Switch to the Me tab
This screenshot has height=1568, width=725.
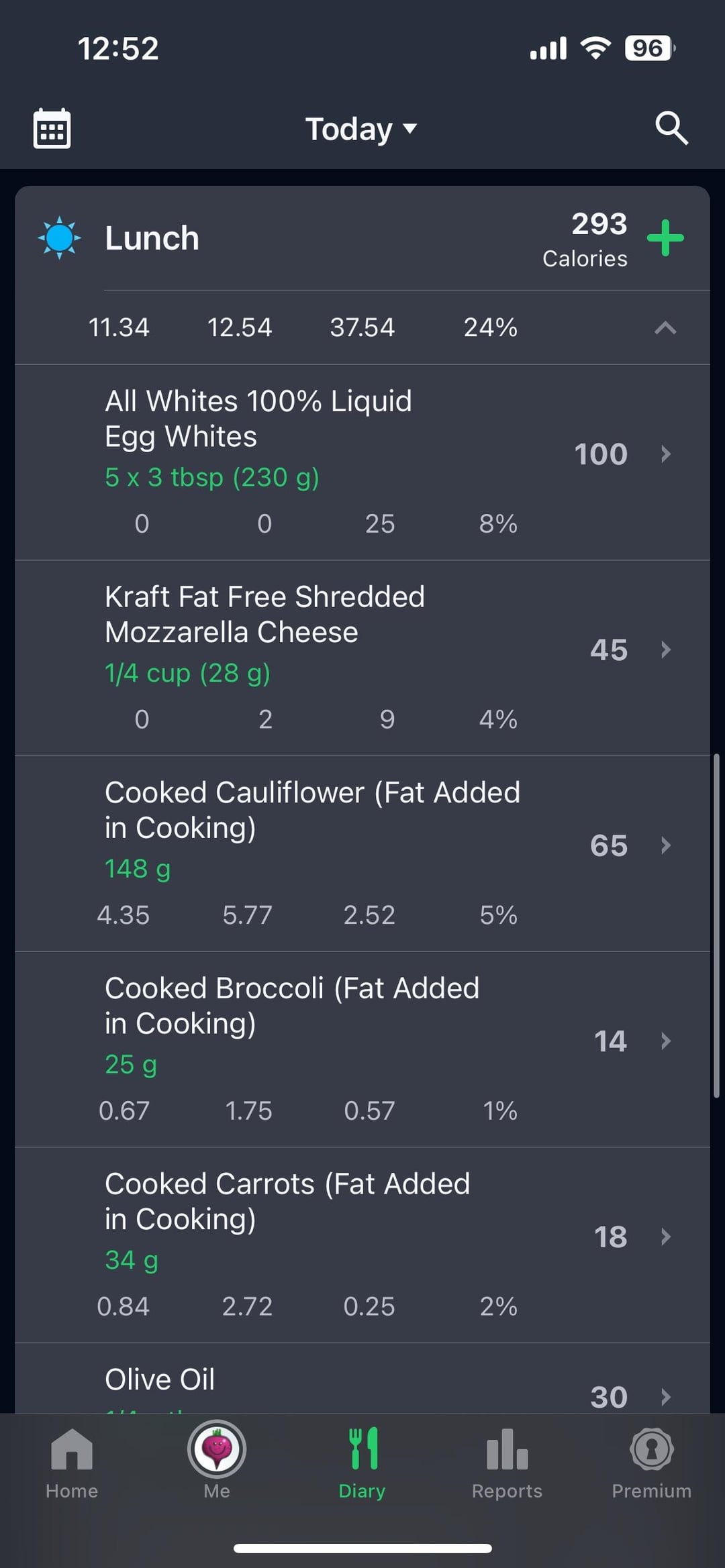tap(217, 1464)
